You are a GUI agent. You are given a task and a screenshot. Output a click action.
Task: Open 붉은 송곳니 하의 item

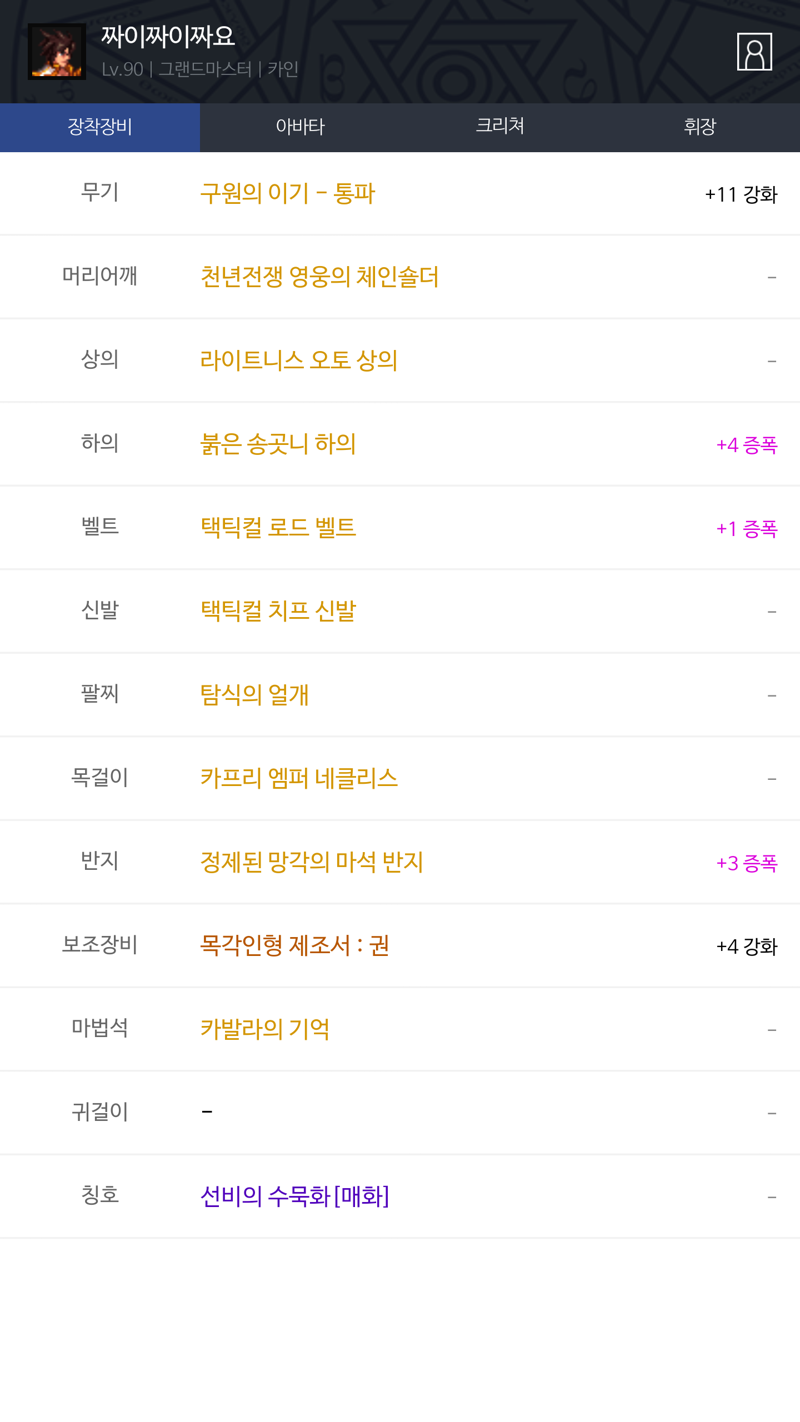point(278,444)
